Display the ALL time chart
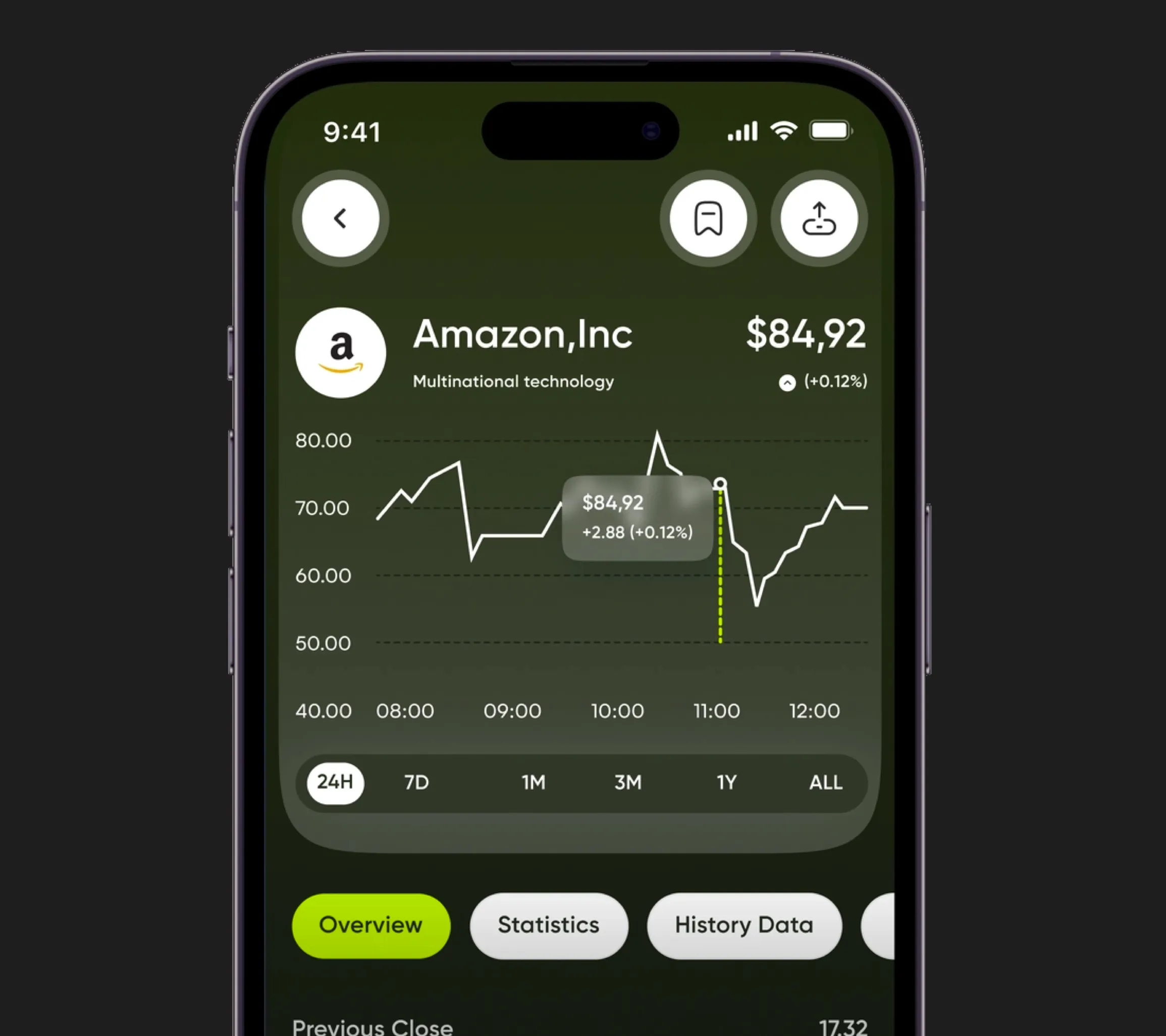Image resolution: width=1166 pixels, height=1036 pixels. click(825, 782)
